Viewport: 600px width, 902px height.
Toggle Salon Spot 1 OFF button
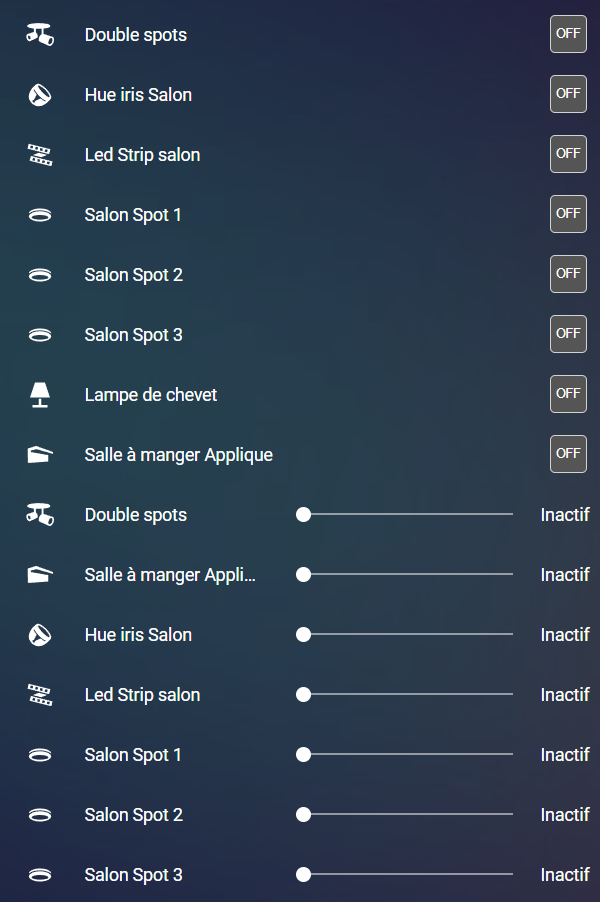(x=568, y=214)
